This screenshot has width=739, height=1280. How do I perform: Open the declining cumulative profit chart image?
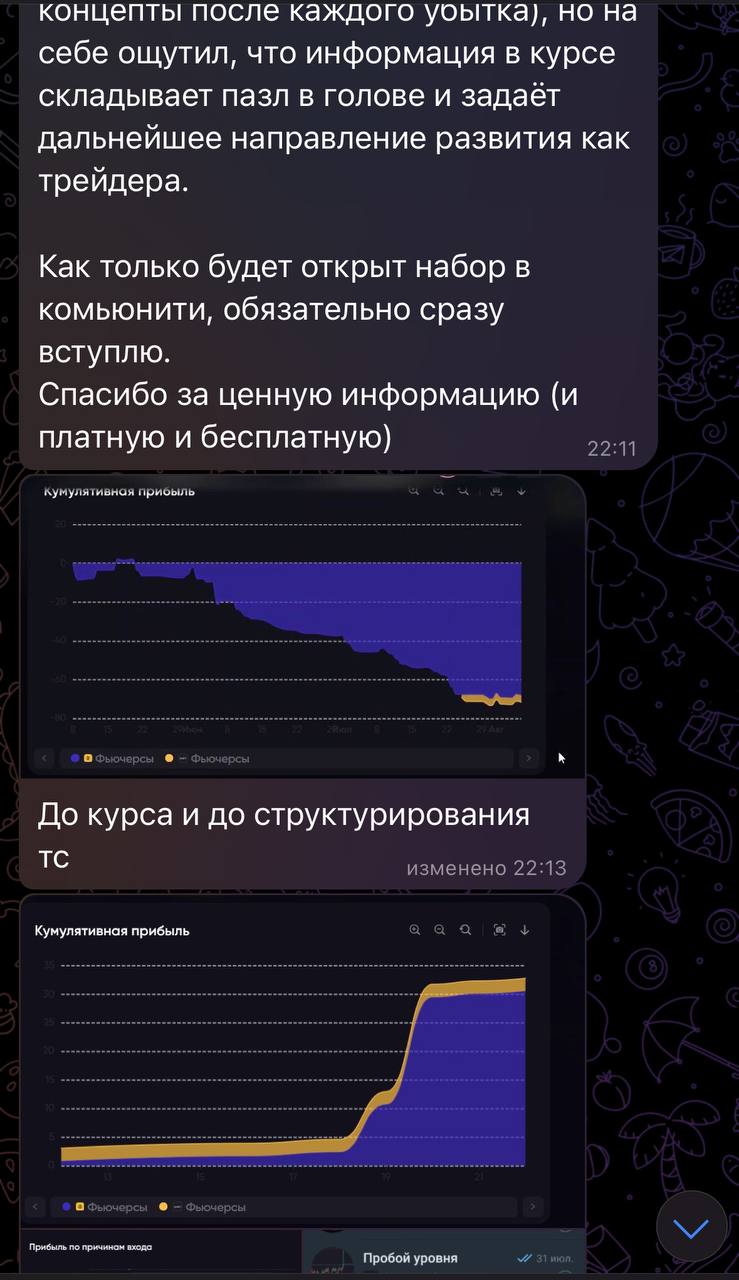coord(300,625)
